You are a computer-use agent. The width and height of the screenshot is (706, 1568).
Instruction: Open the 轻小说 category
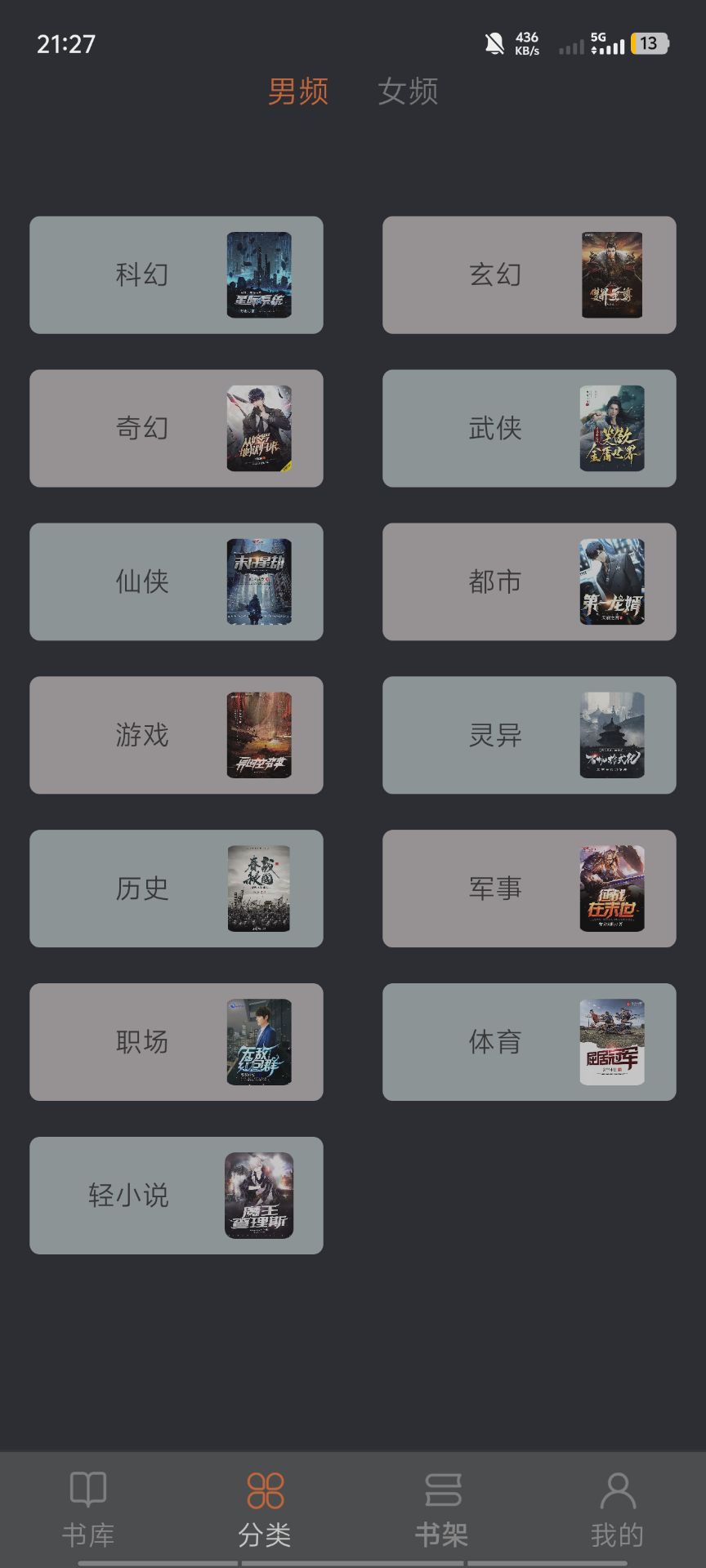pyautogui.click(x=176, y=1196)
